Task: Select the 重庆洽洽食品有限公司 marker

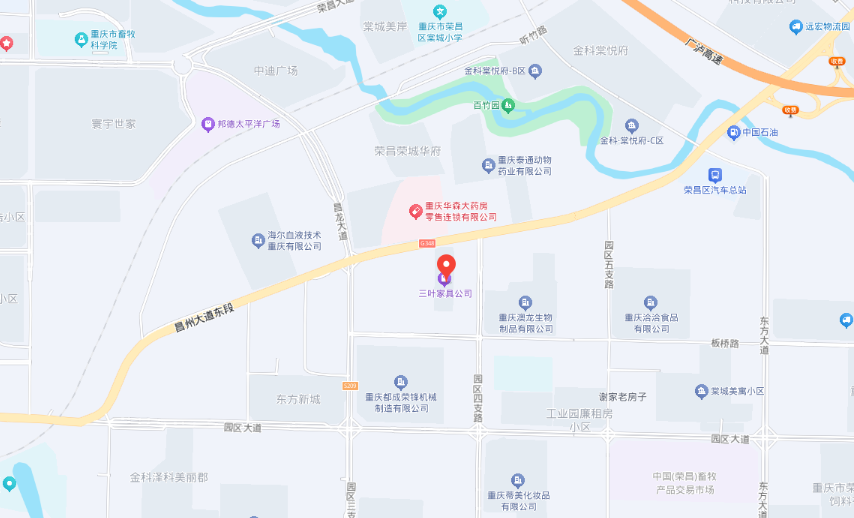Action: pyautogui.click(x=651, y=302)
